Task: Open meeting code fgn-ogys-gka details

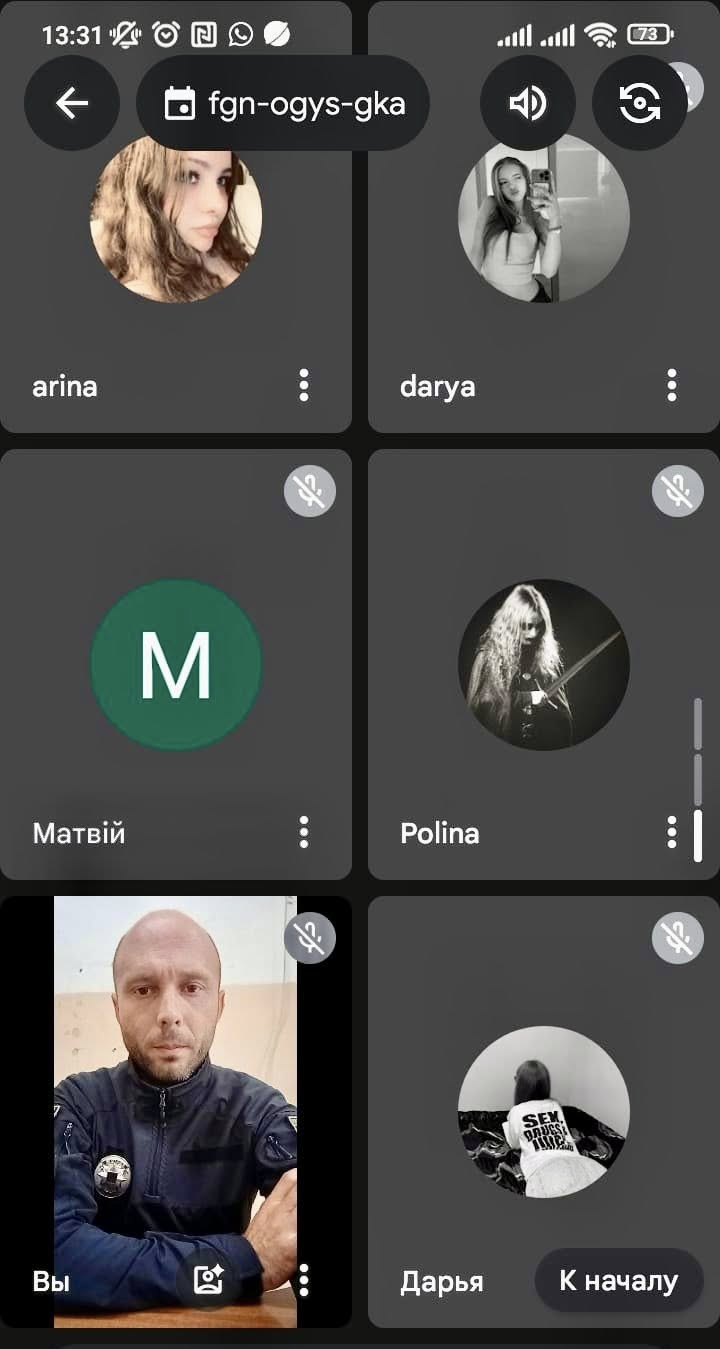Action: 284,103
